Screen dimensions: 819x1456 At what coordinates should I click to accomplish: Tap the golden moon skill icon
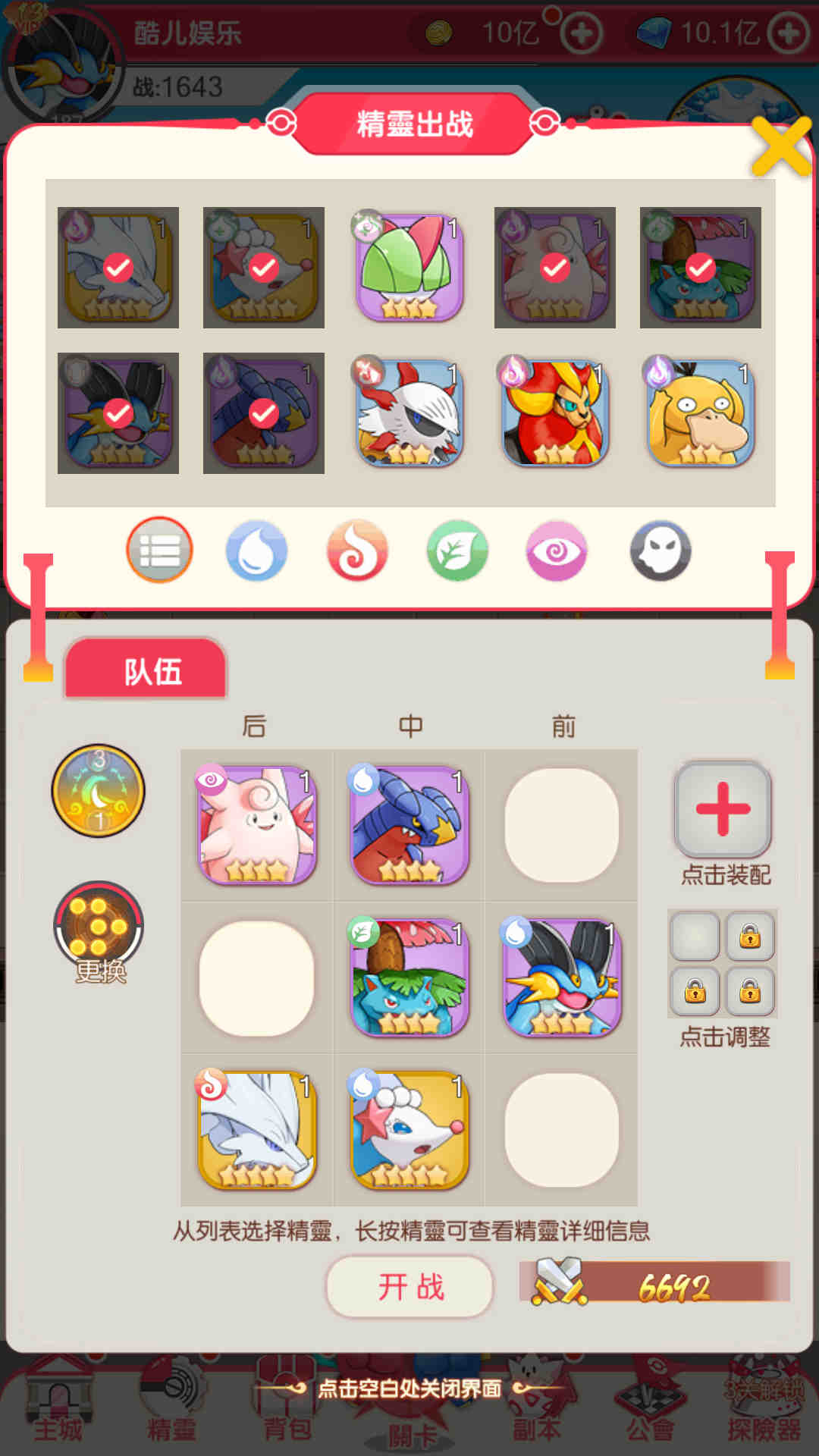click(x=98, y=790)
